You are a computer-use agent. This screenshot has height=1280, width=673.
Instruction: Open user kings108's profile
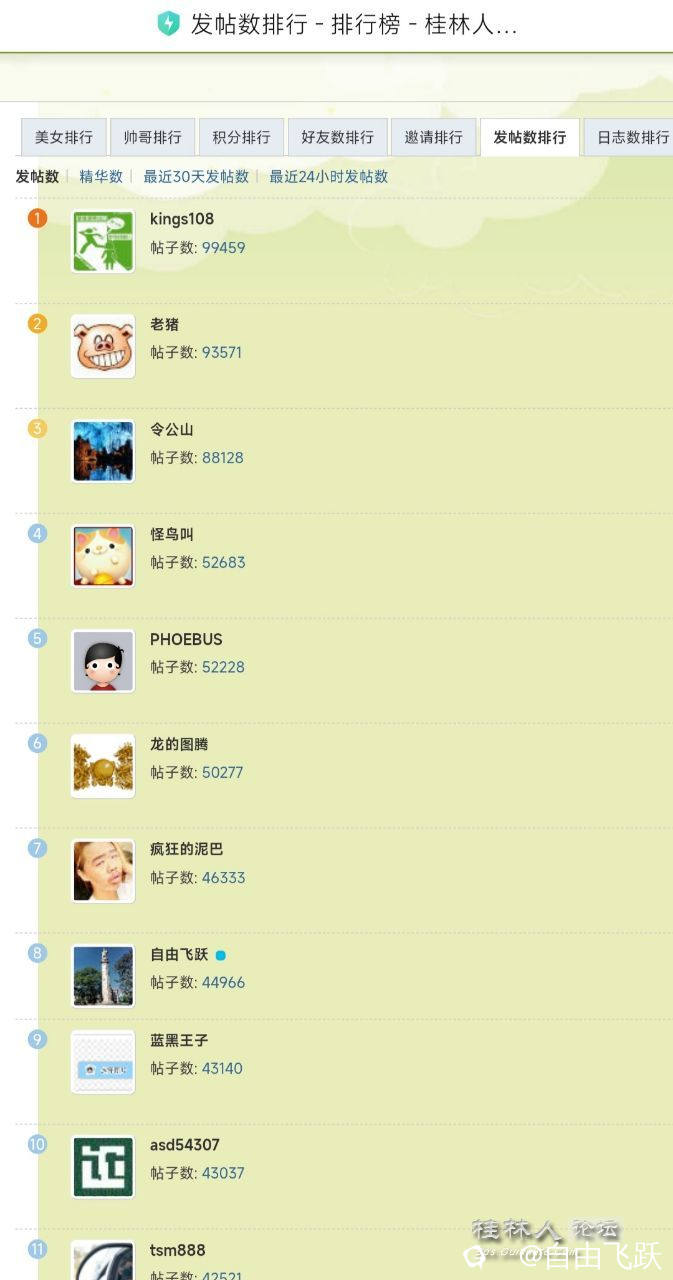(x=182, y=219)
